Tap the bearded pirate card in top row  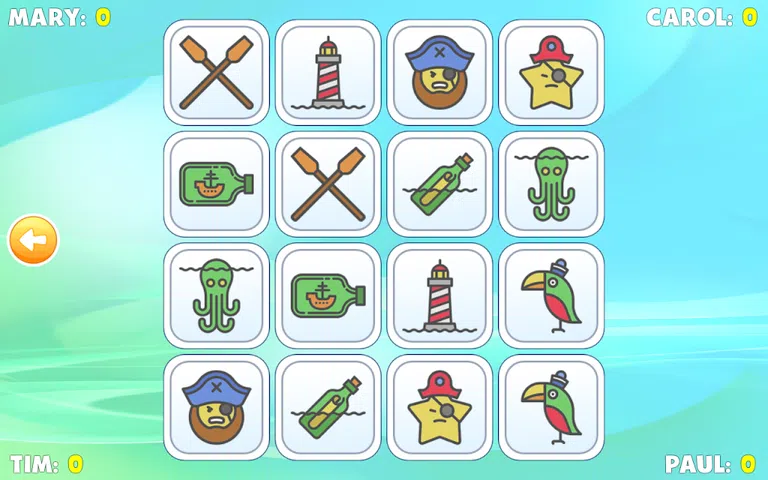click(440, 73)
